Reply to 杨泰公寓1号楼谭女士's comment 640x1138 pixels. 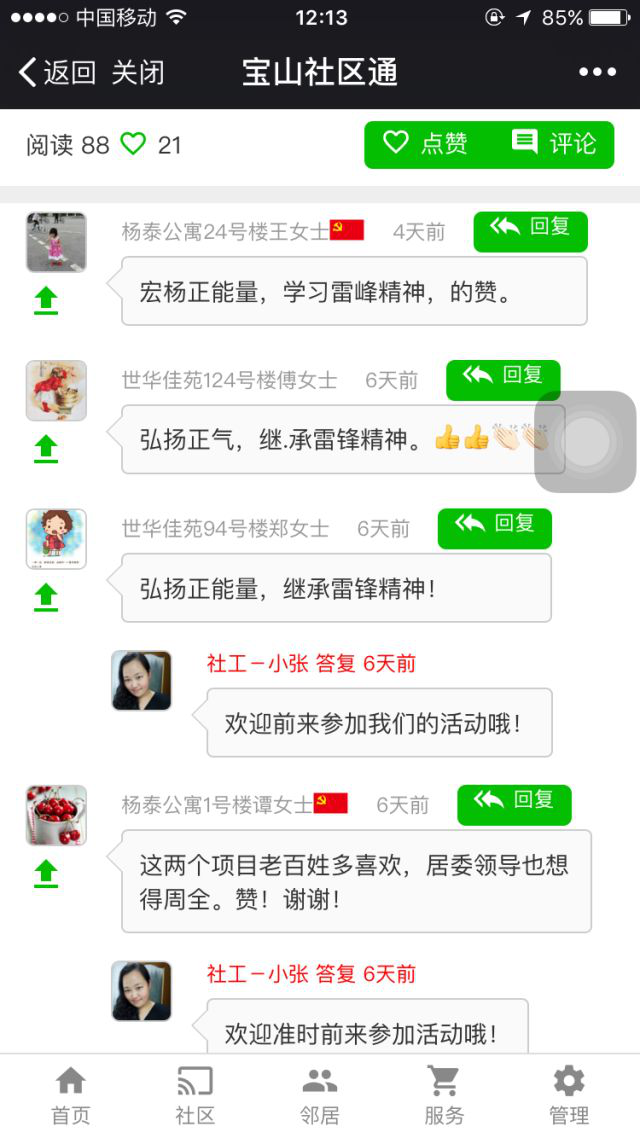click(514, 803)
